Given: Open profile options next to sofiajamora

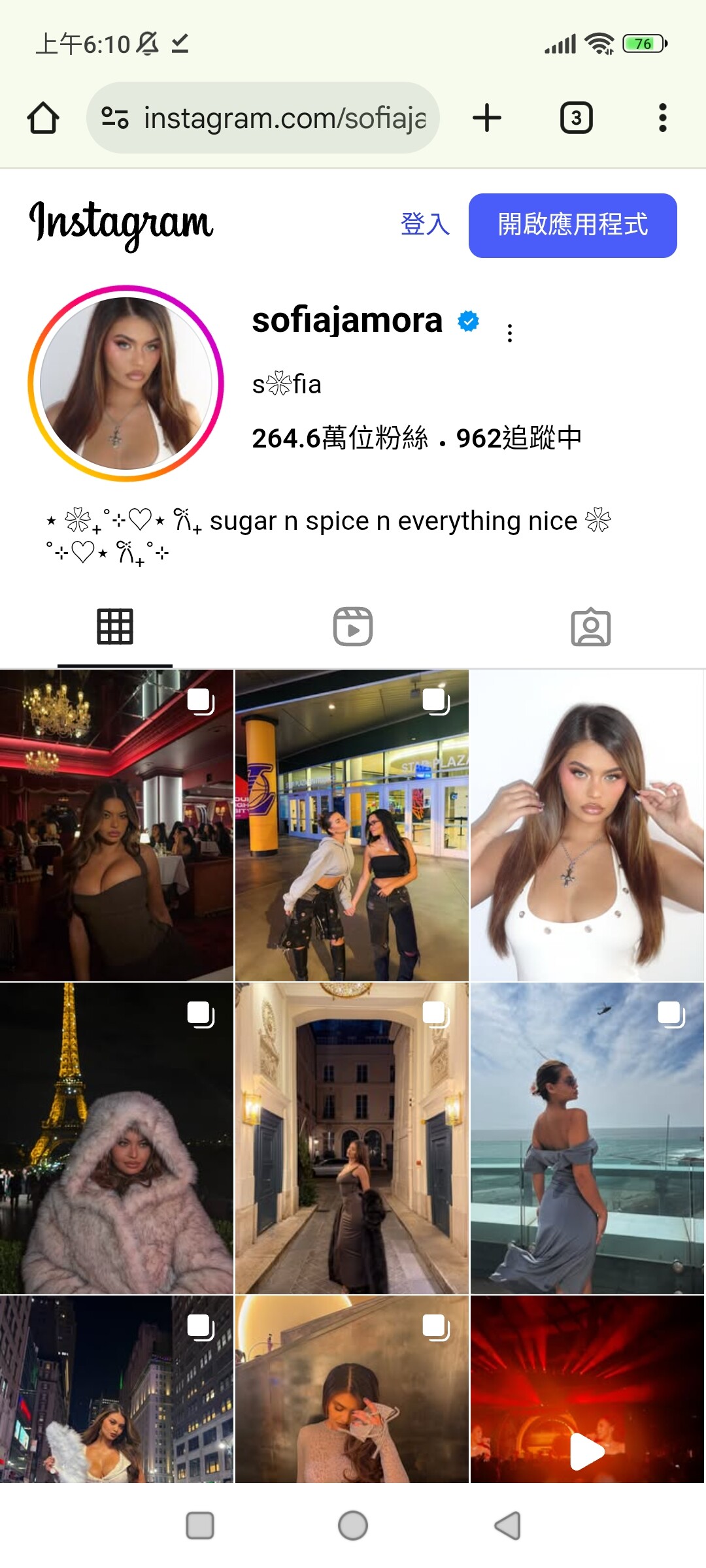Looking at the screenshot, I should tap(510, 333).
